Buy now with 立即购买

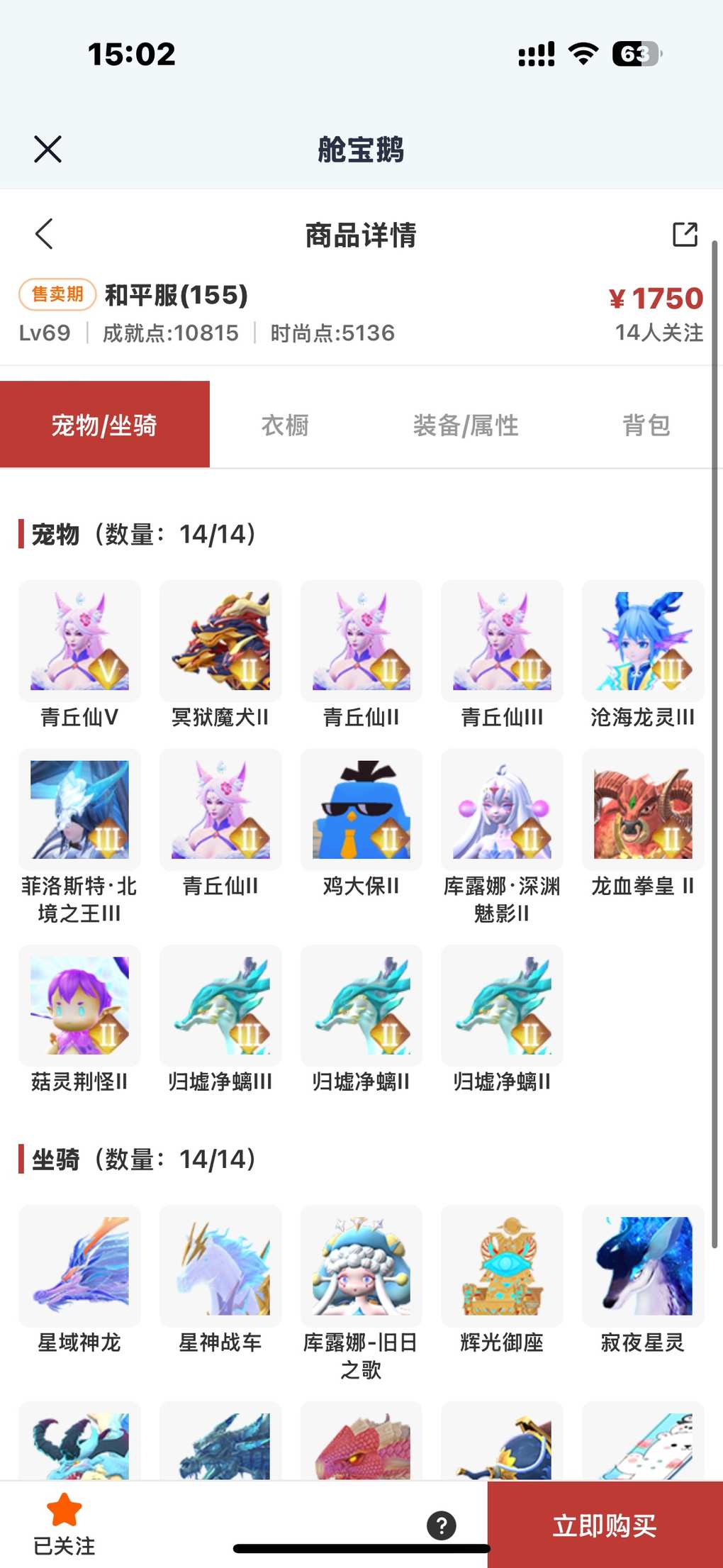click(x=605, y=1525)
